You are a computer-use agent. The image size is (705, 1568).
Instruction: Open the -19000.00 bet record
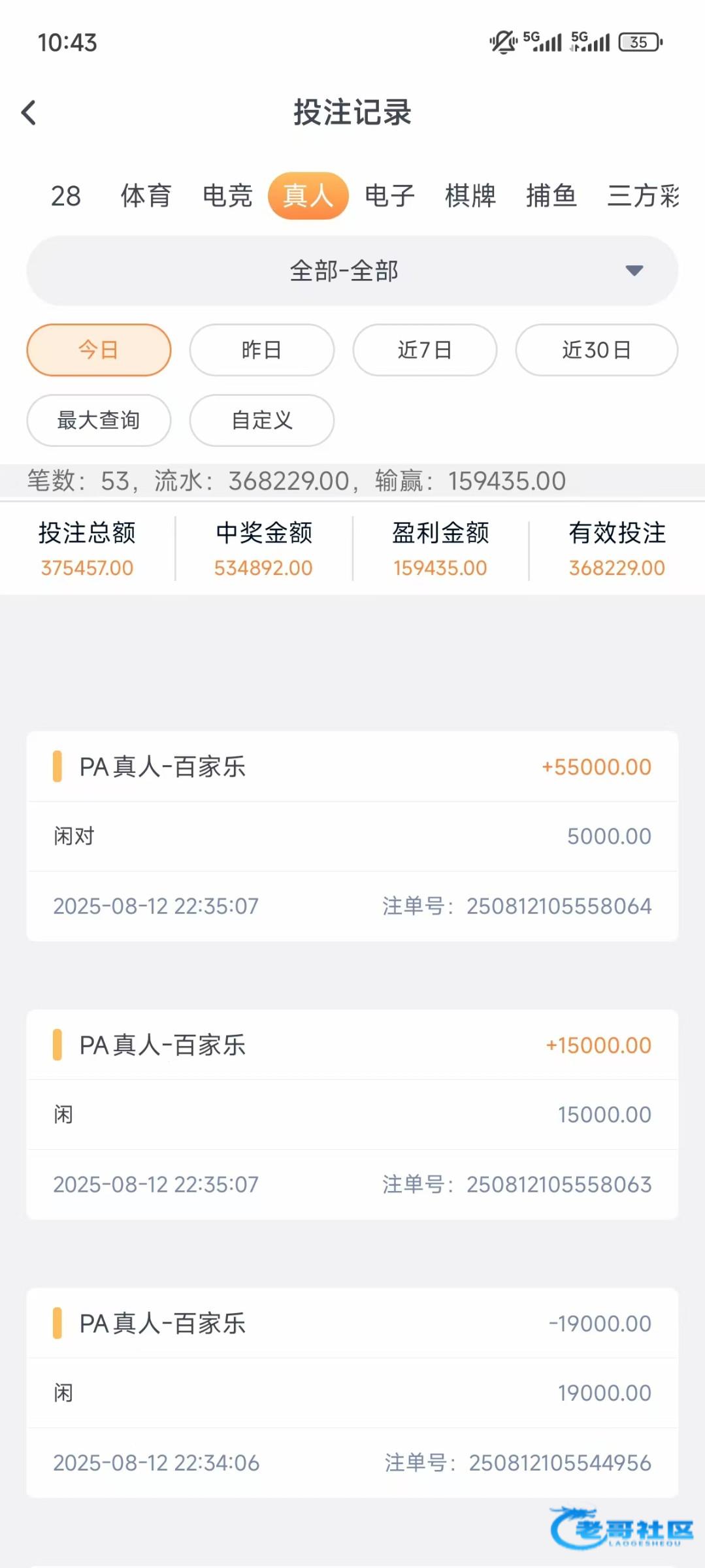(352, 1393)
